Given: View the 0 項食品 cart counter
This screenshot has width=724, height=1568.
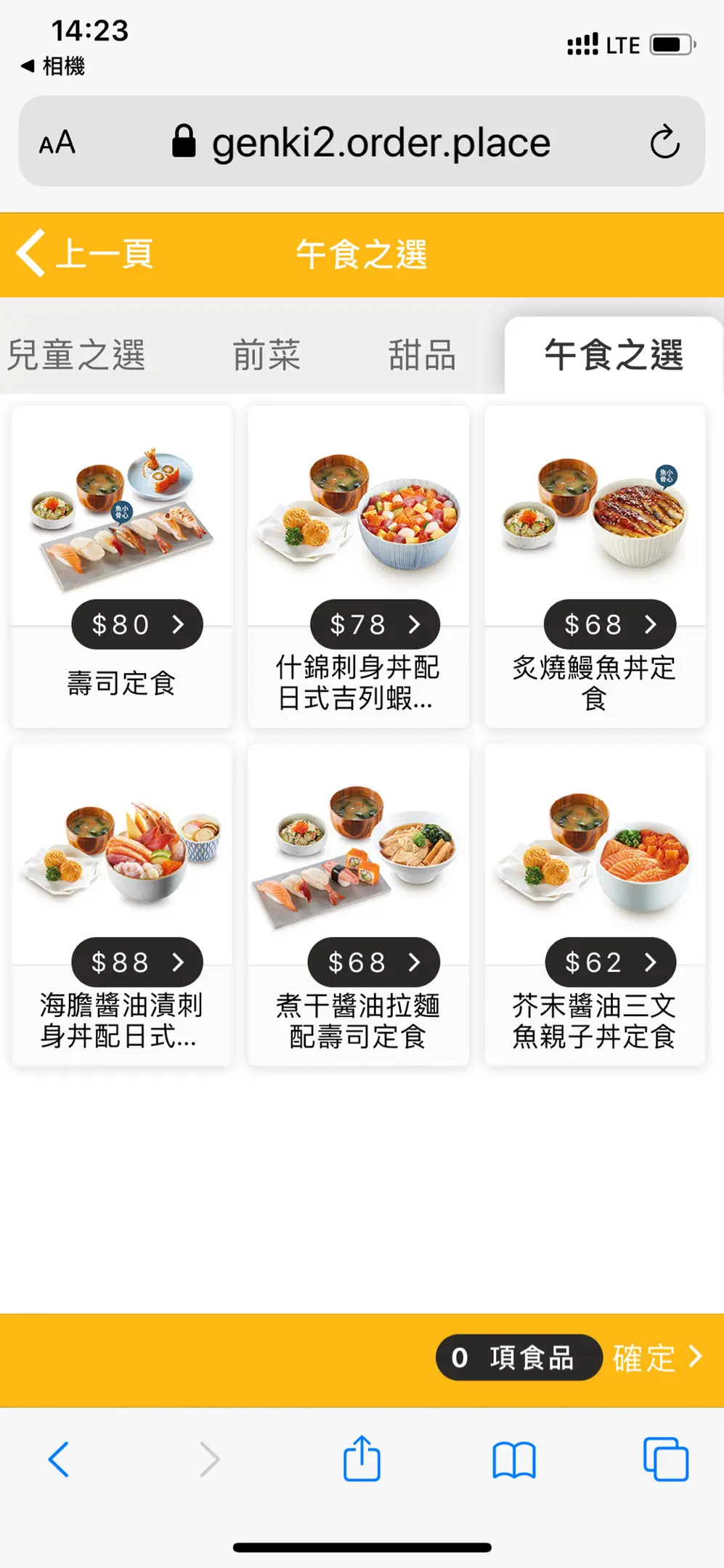Looking at the screenshot, I should [518, 1357].
